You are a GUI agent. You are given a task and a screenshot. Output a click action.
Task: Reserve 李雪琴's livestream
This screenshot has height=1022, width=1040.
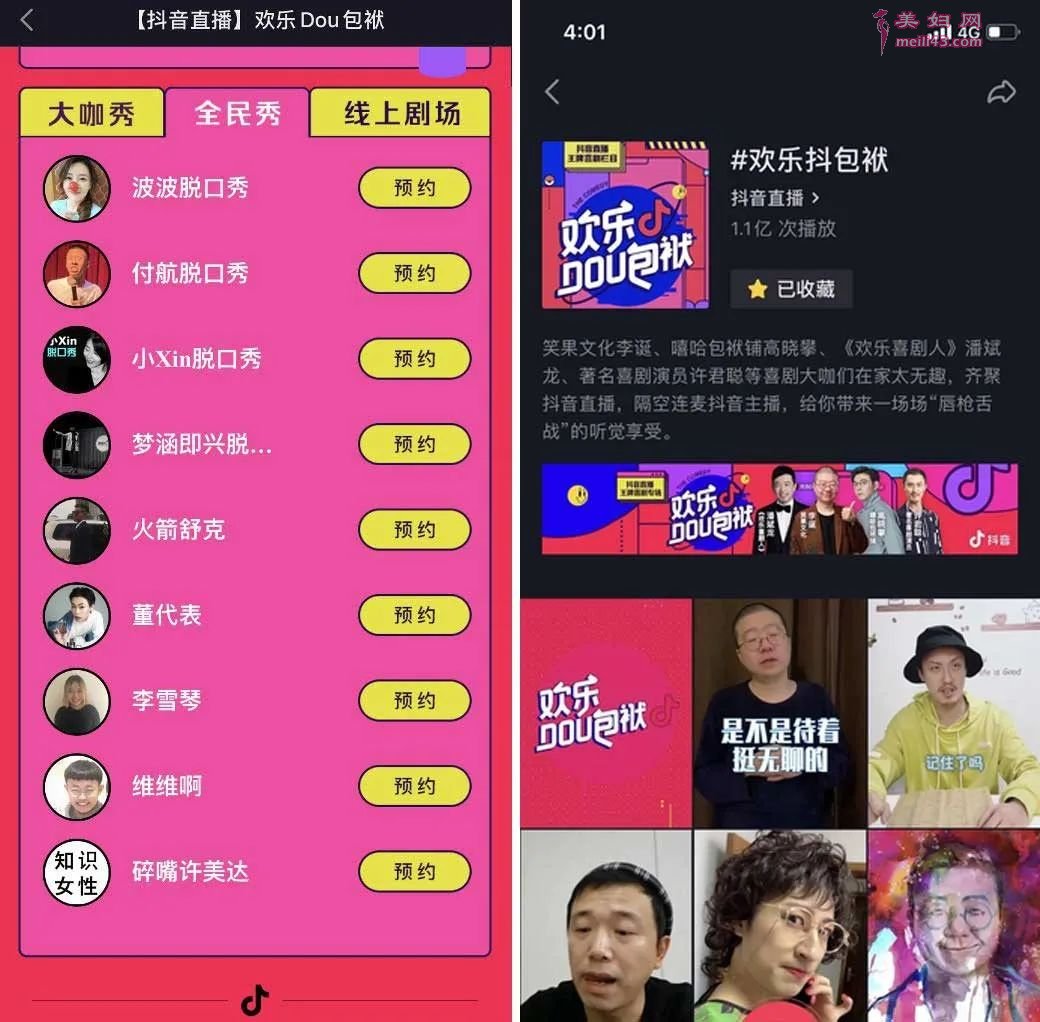414,700
